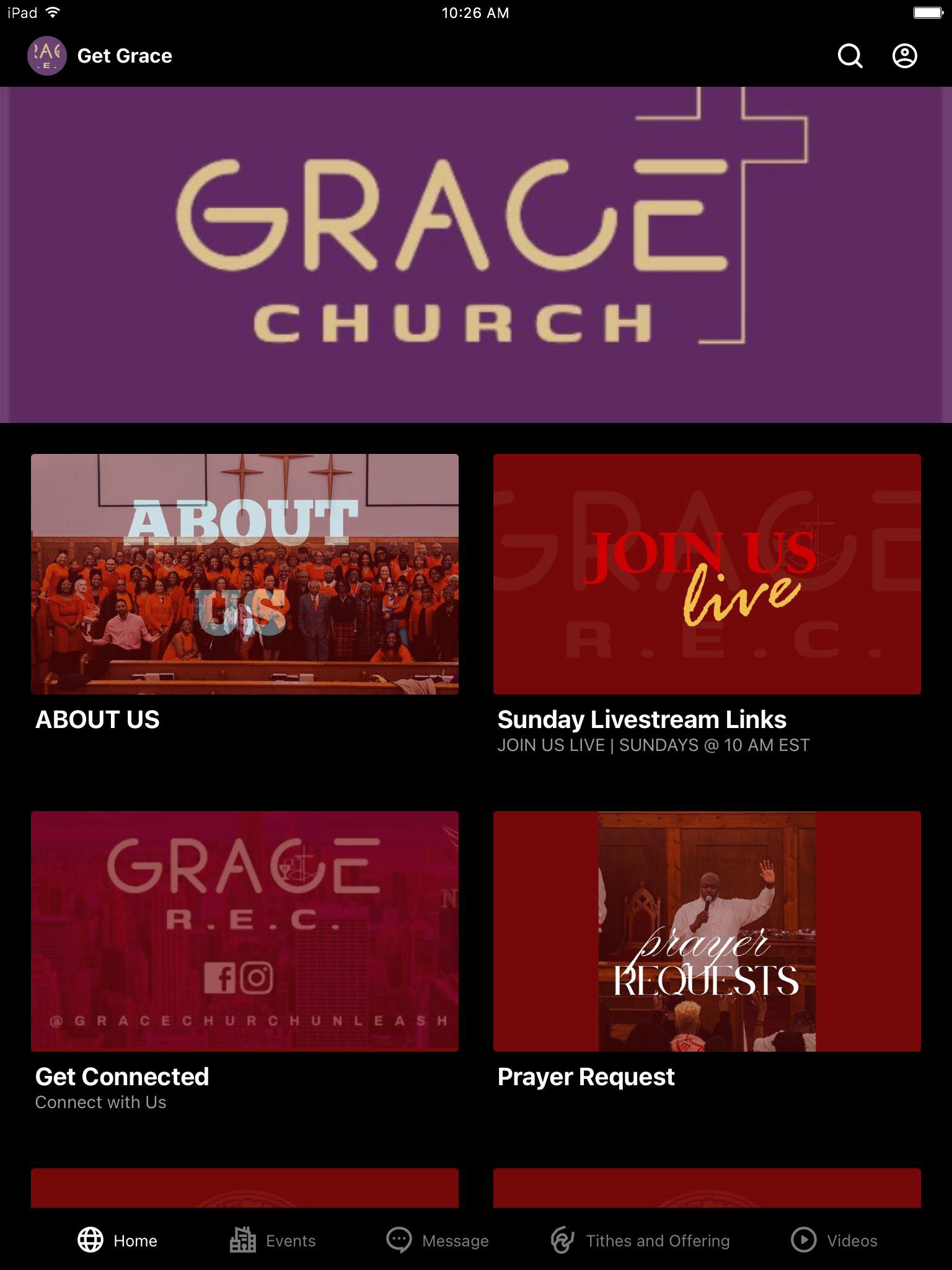952x1270 pixels.
Task: Switch to the Message tab
Action: click(438, 1240)
